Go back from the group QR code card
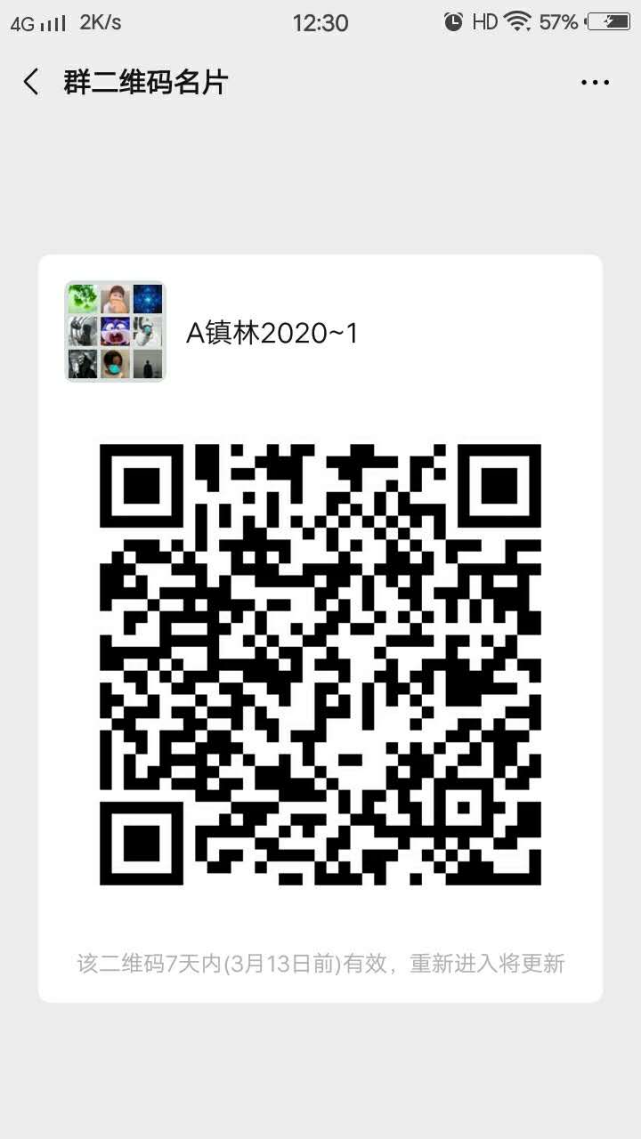641x1139 pixels. (x=32, y=82)
